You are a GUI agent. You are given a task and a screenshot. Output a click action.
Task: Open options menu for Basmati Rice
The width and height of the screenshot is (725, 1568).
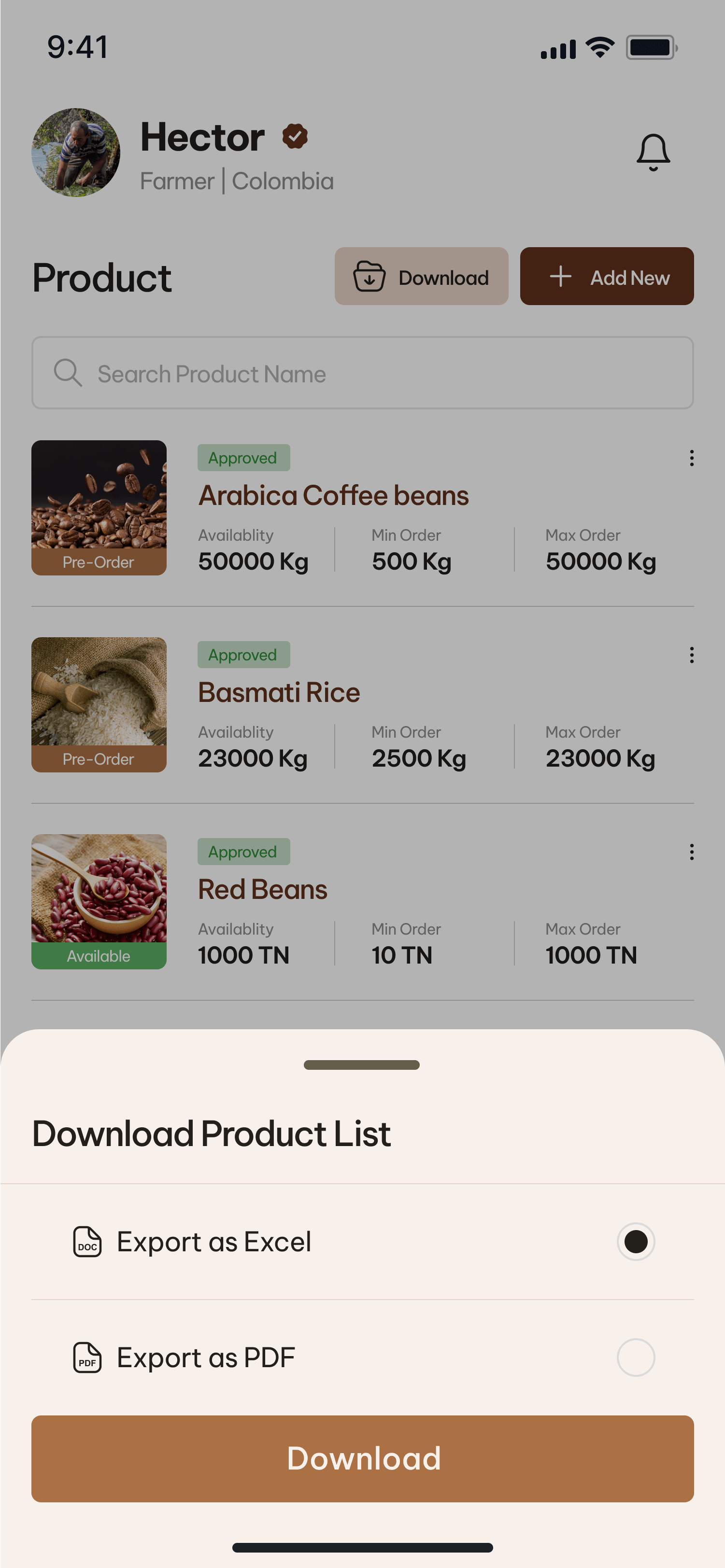point(692,655)
